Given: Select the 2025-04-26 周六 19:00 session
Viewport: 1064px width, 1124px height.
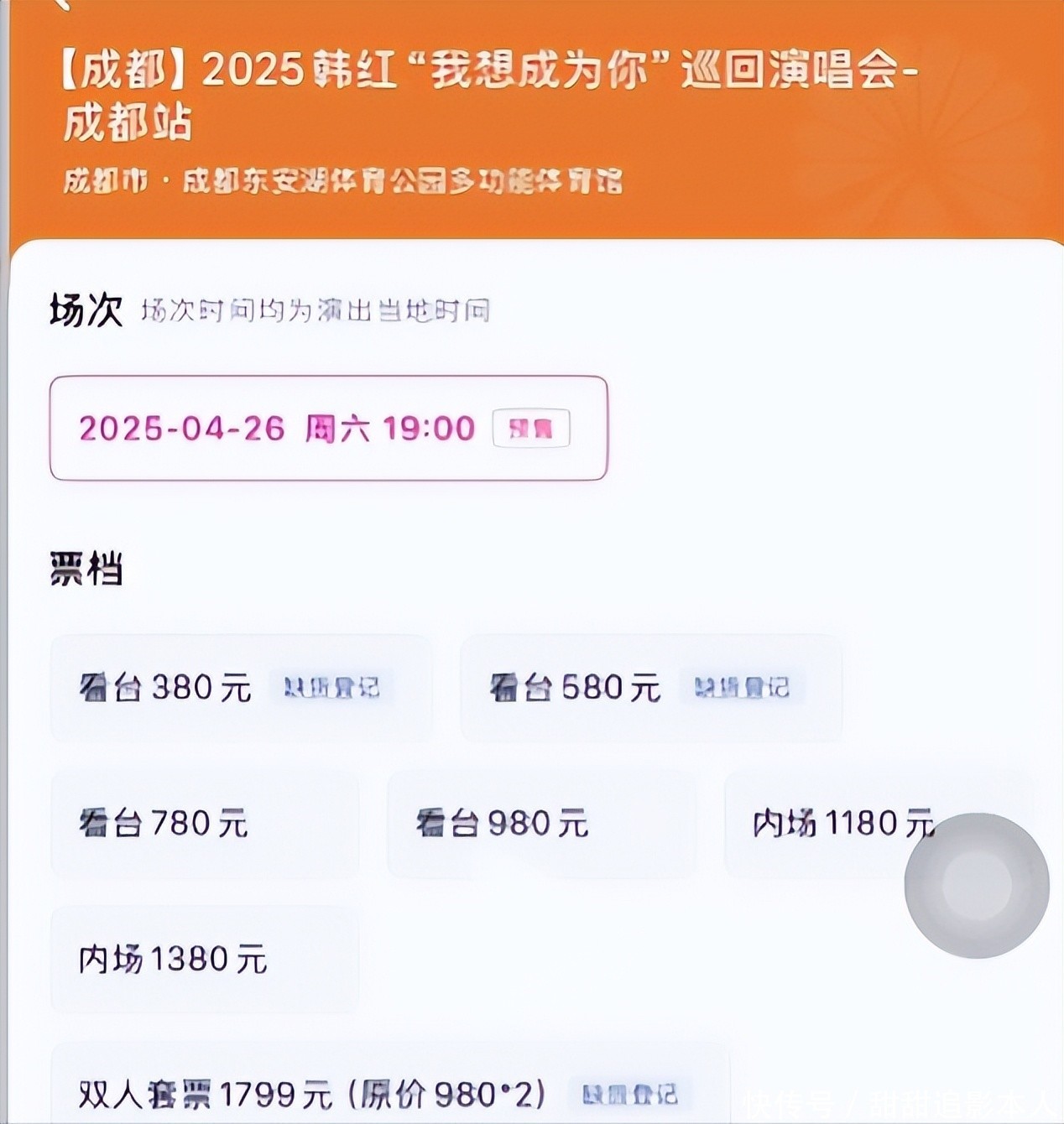Looking at the screenshot, I should click(327, 428).
